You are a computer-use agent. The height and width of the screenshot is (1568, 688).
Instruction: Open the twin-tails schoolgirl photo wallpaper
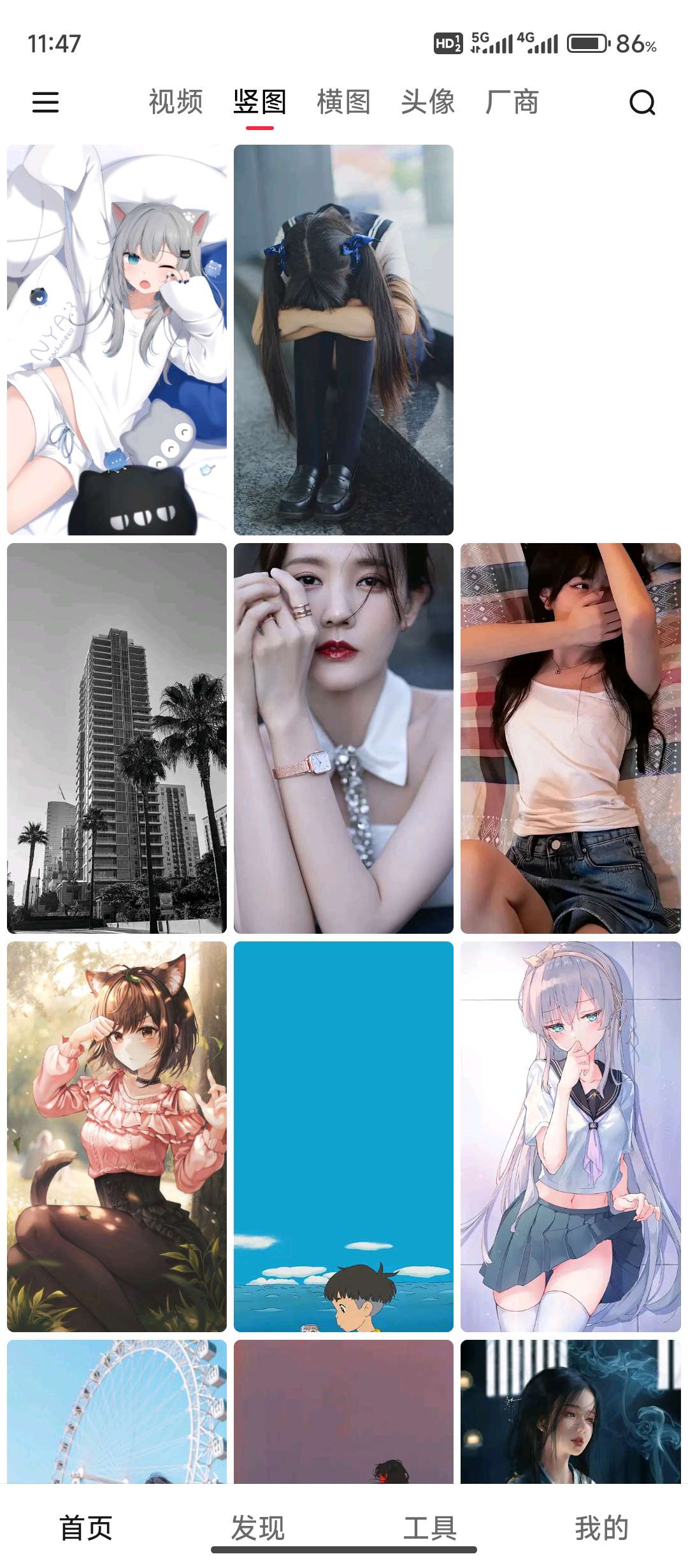pyautogui.click(x=343, y=340)
